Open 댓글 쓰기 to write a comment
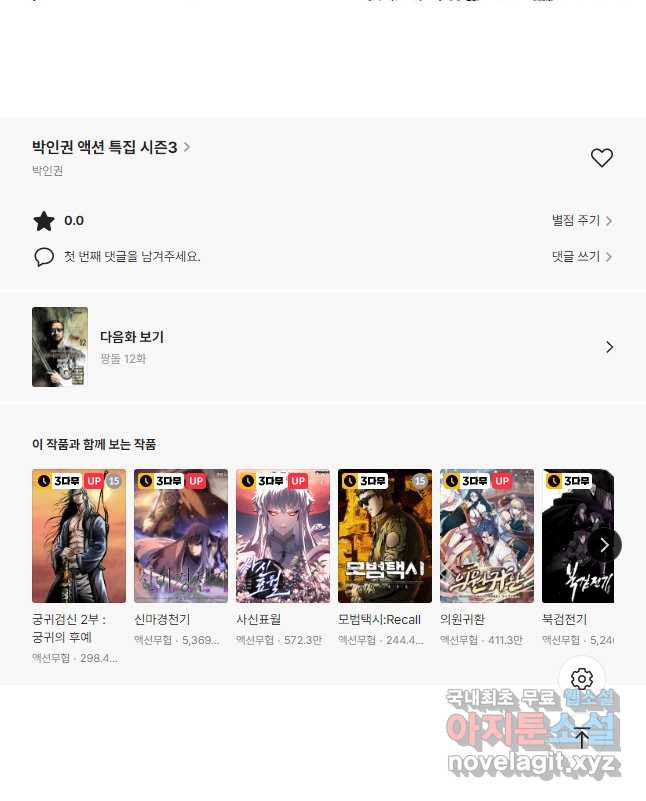 pyautogui.click(x=581, y=257)
